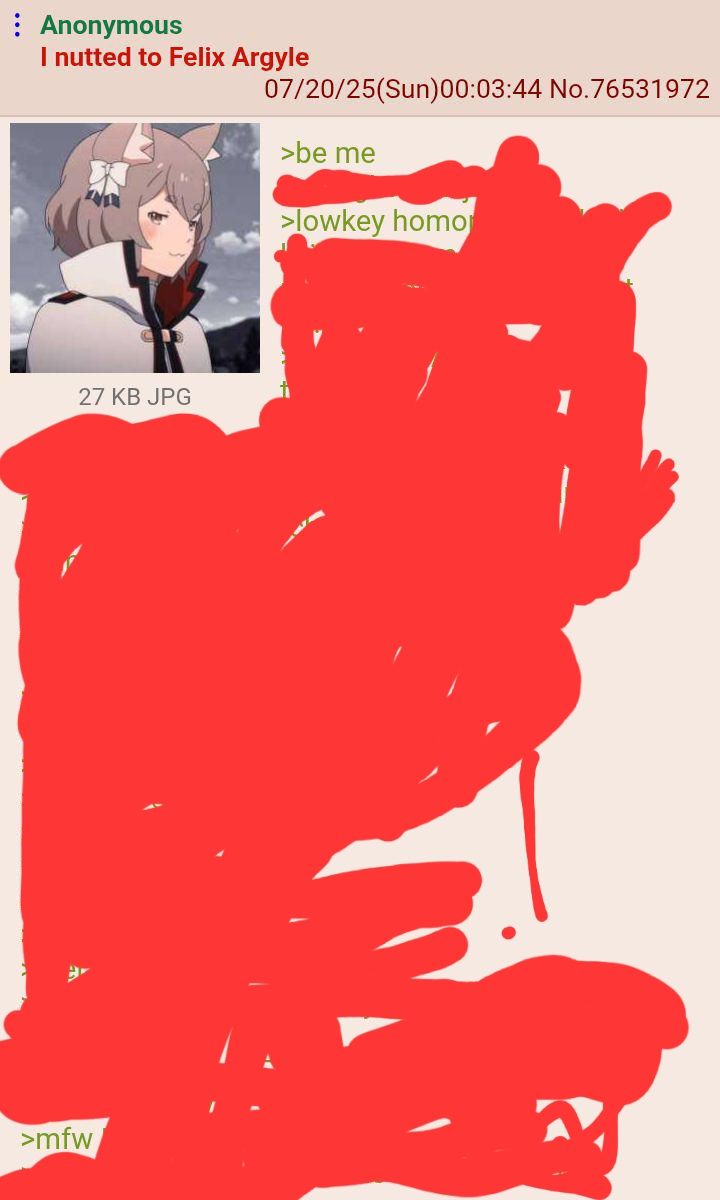Open the post options three-dot menu
Screen dimensions: 720x1200
17,25
